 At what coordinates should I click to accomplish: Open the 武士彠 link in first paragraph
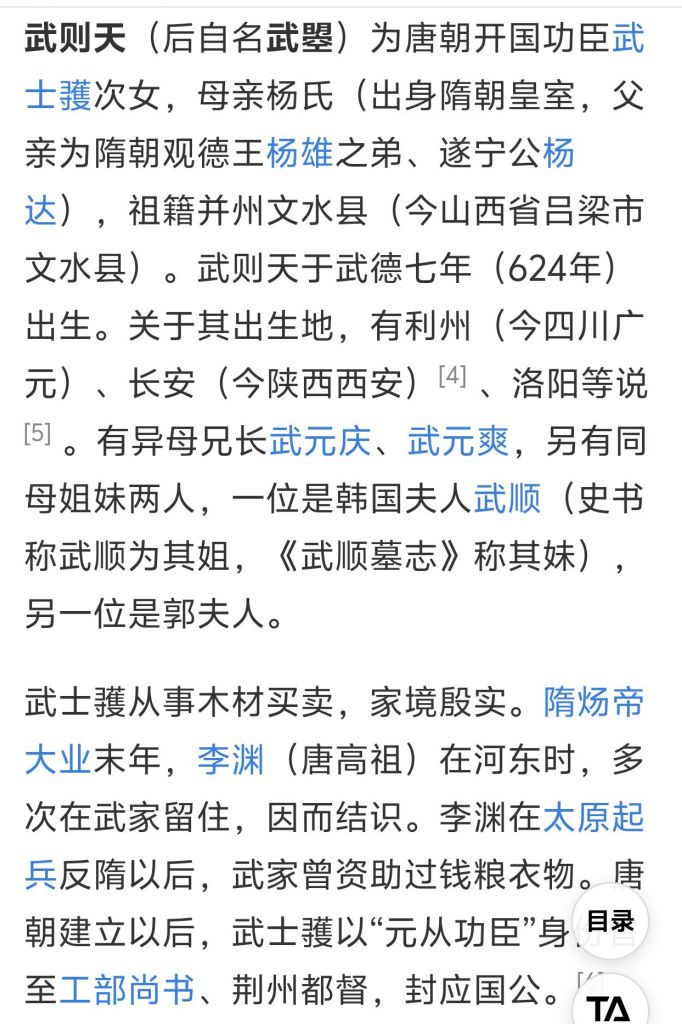[x=58, y=97]
